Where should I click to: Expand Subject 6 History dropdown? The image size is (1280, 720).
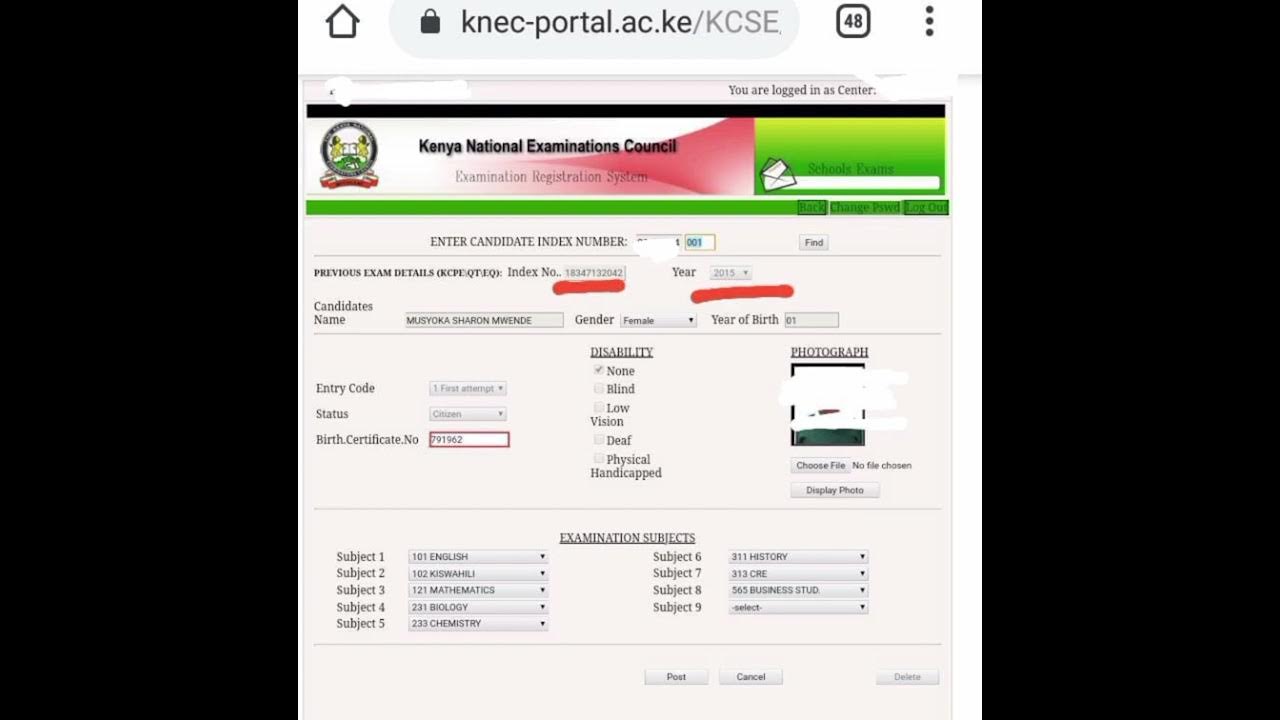coord(798,557)
